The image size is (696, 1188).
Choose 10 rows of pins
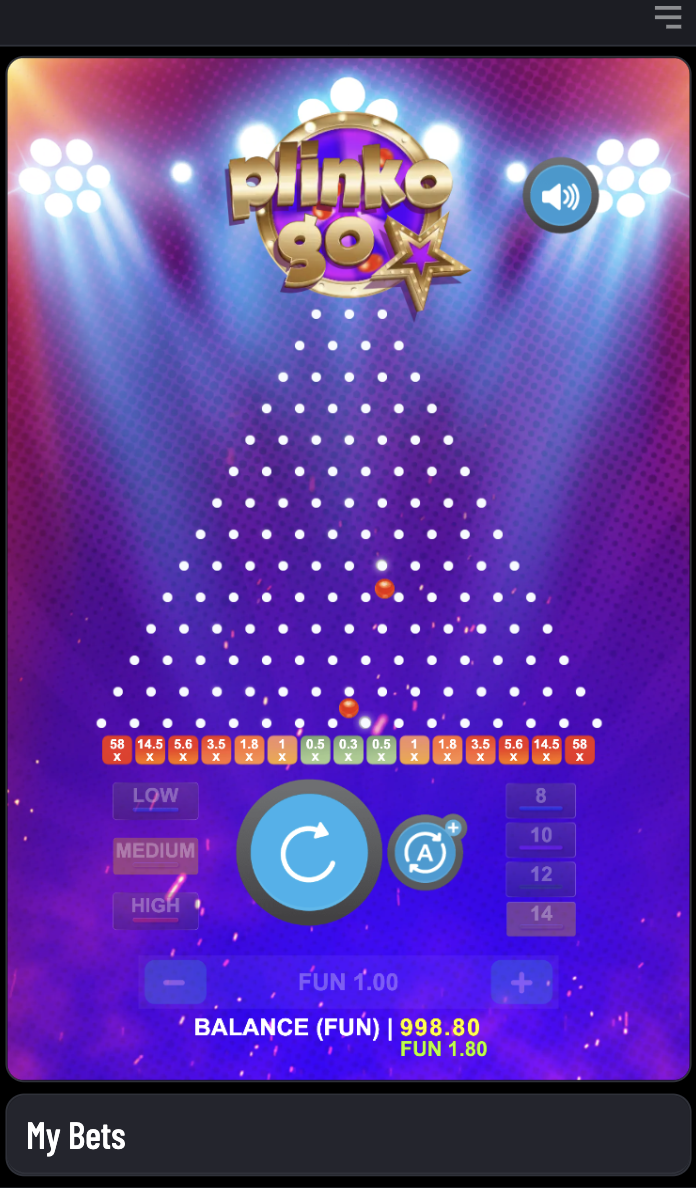pyautogui.click(x=541, y=838)
